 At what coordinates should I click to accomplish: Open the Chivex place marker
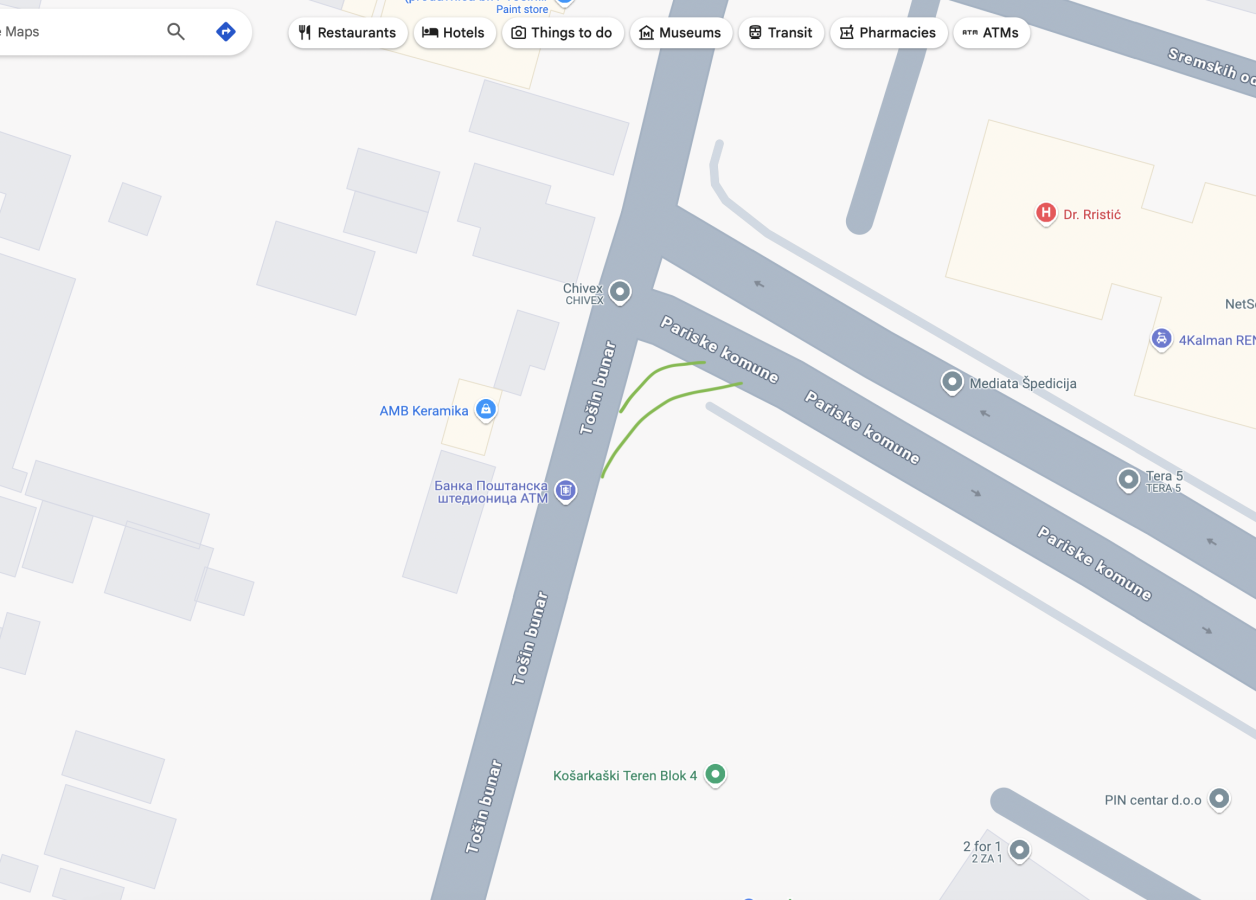(x=620, y=291)
